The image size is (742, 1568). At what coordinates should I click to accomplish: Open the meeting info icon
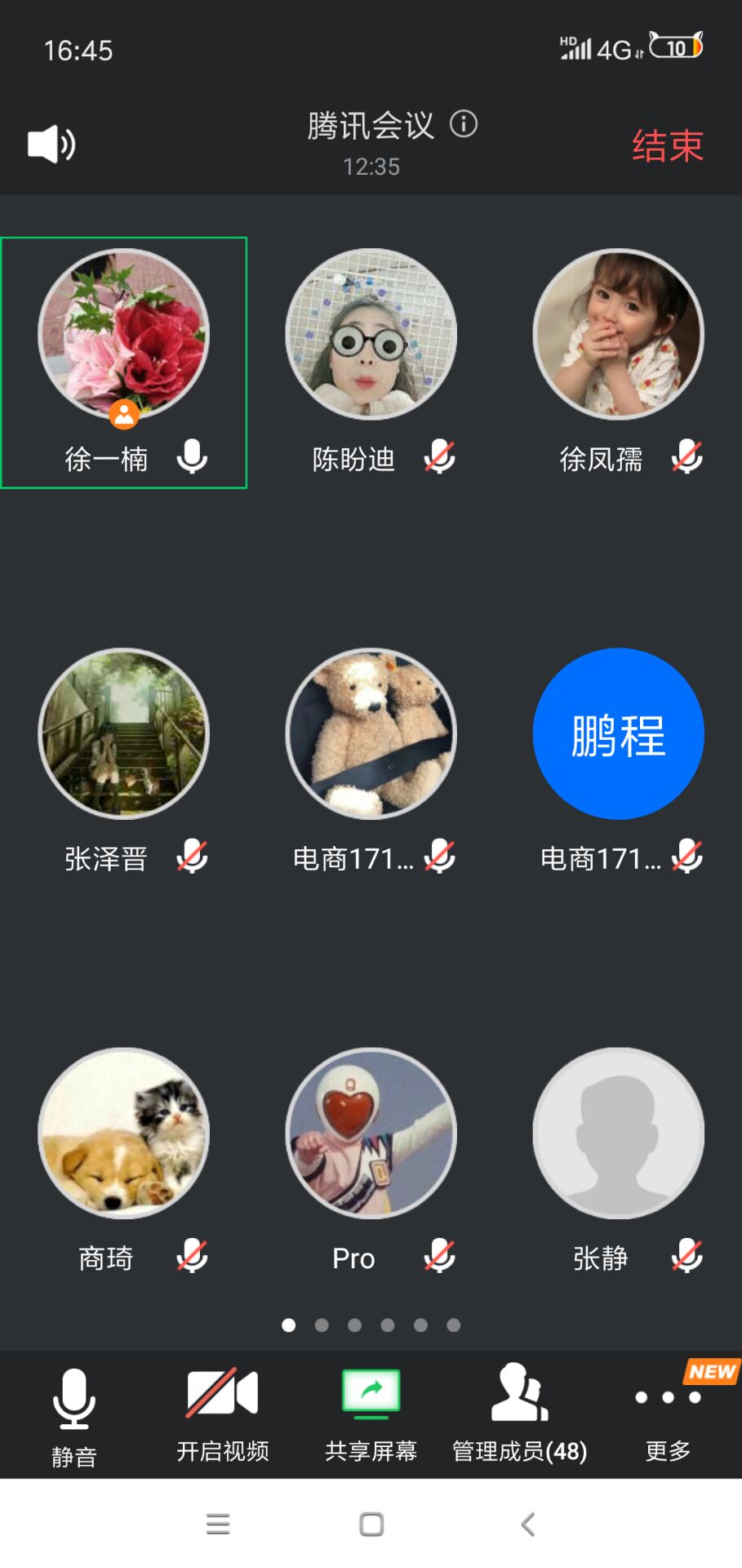[x=464, y=124]
